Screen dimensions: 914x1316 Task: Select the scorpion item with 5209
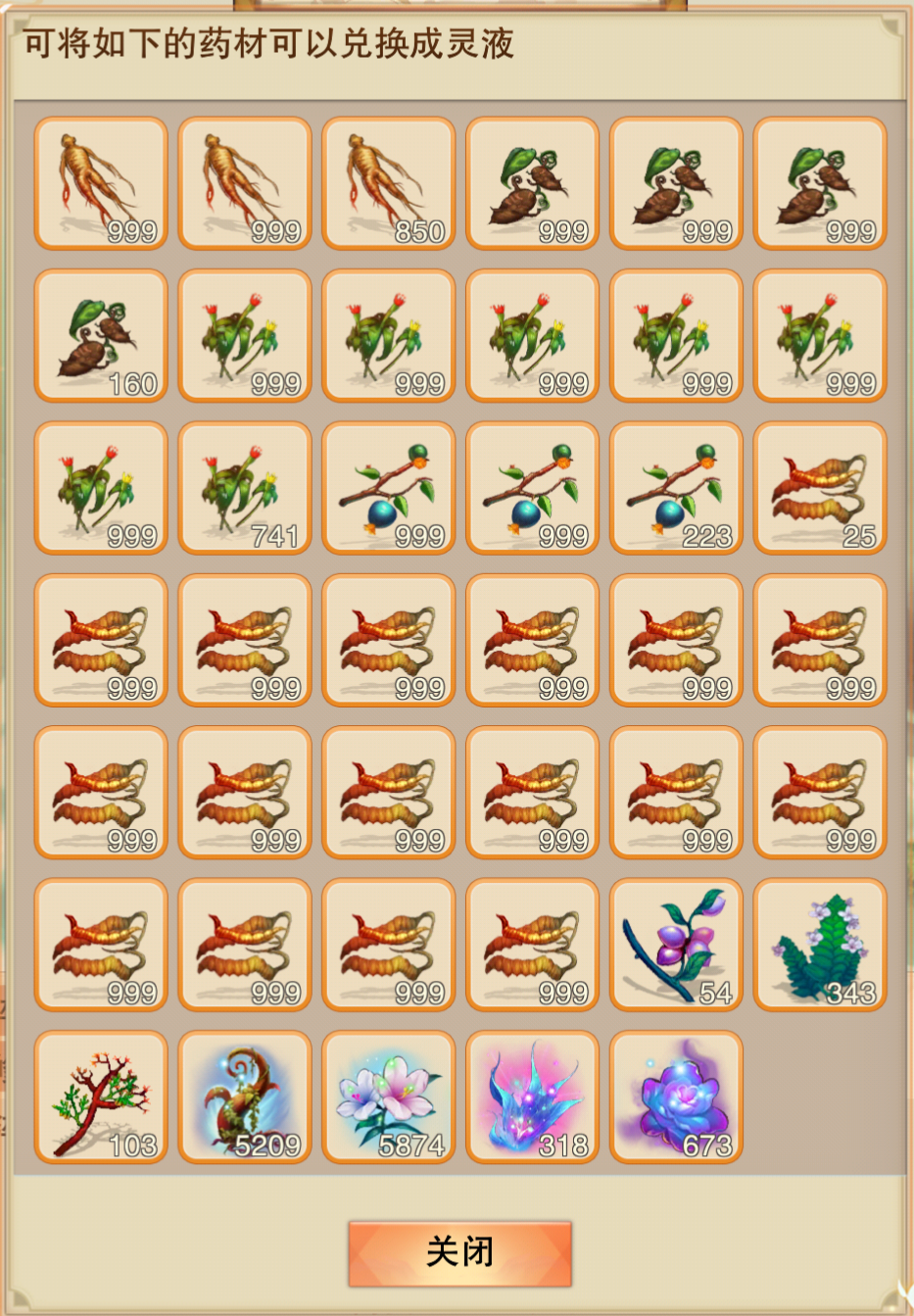coord(245,1097)
